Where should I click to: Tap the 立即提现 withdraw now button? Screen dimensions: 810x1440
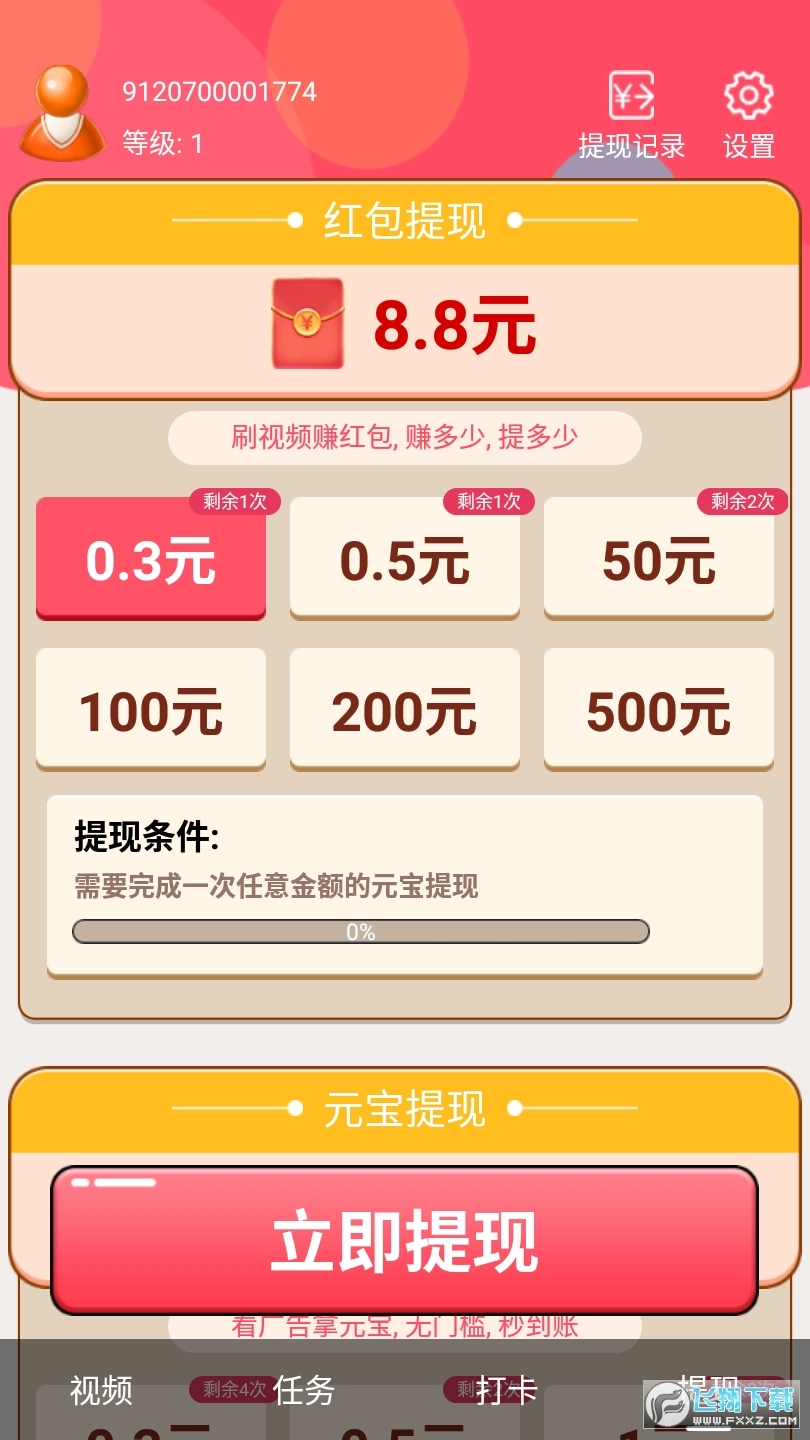404,1240
